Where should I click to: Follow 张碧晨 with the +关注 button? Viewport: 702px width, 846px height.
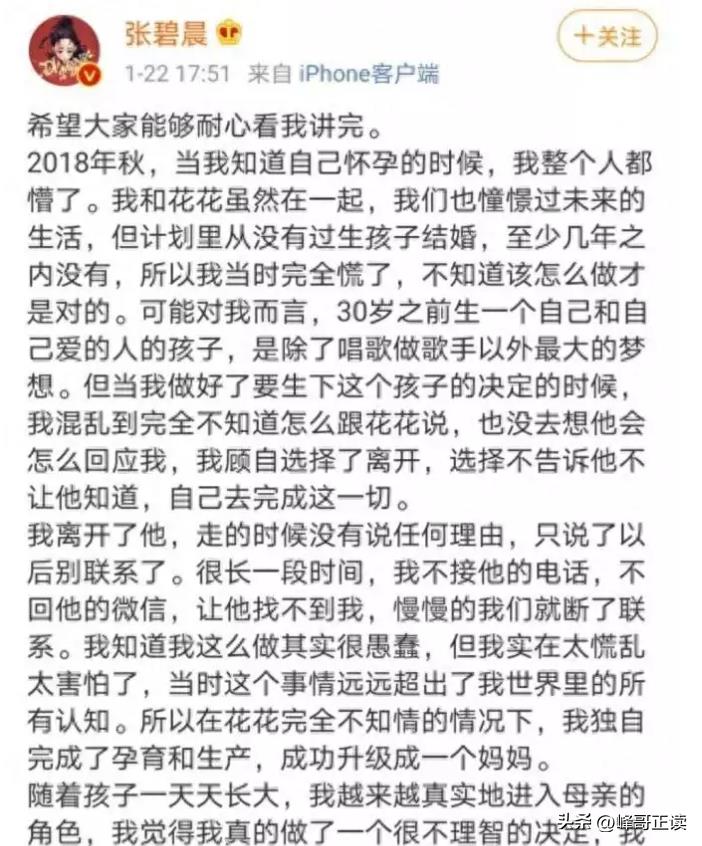(606, 37)
